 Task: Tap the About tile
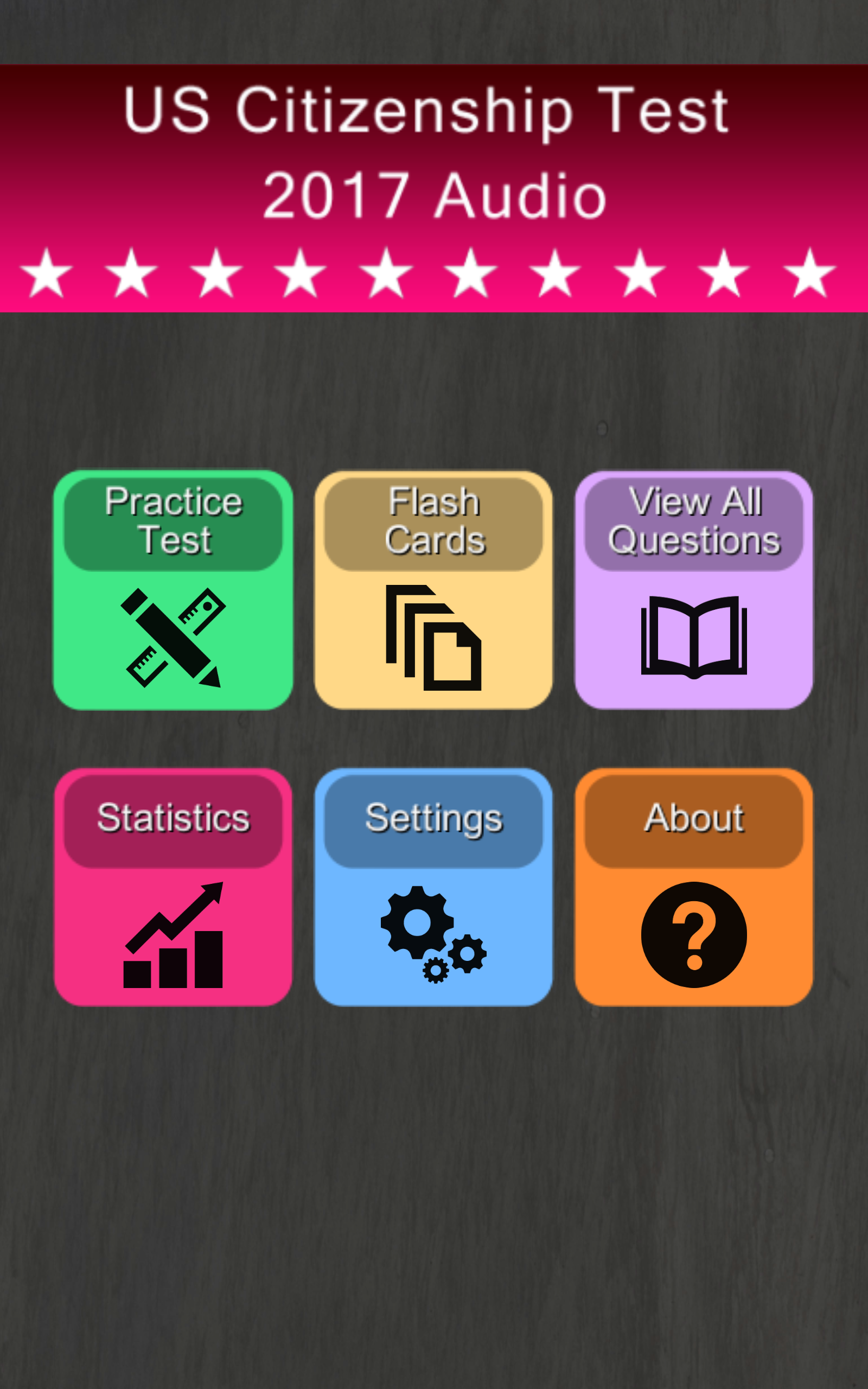pos(693,887)
